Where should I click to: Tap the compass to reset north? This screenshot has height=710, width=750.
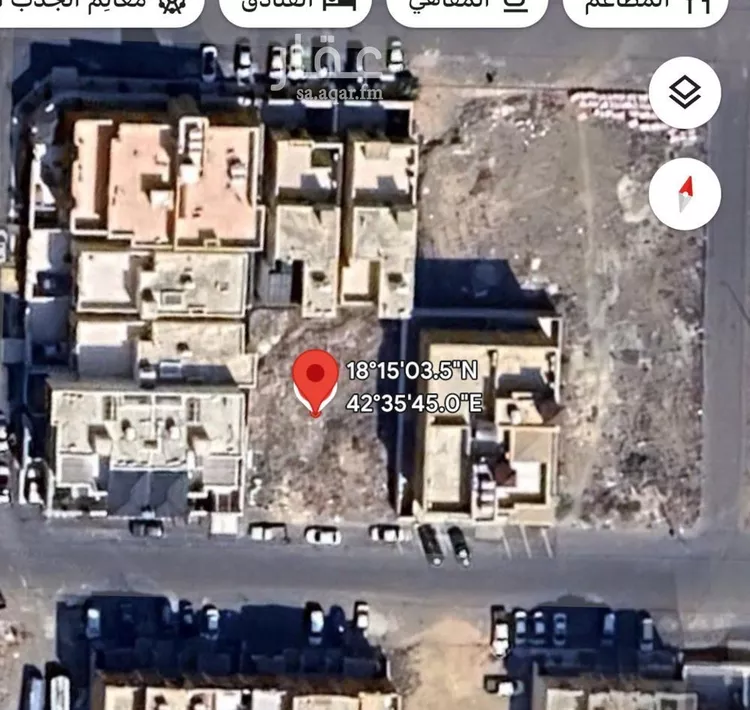(x=685, y=193)
